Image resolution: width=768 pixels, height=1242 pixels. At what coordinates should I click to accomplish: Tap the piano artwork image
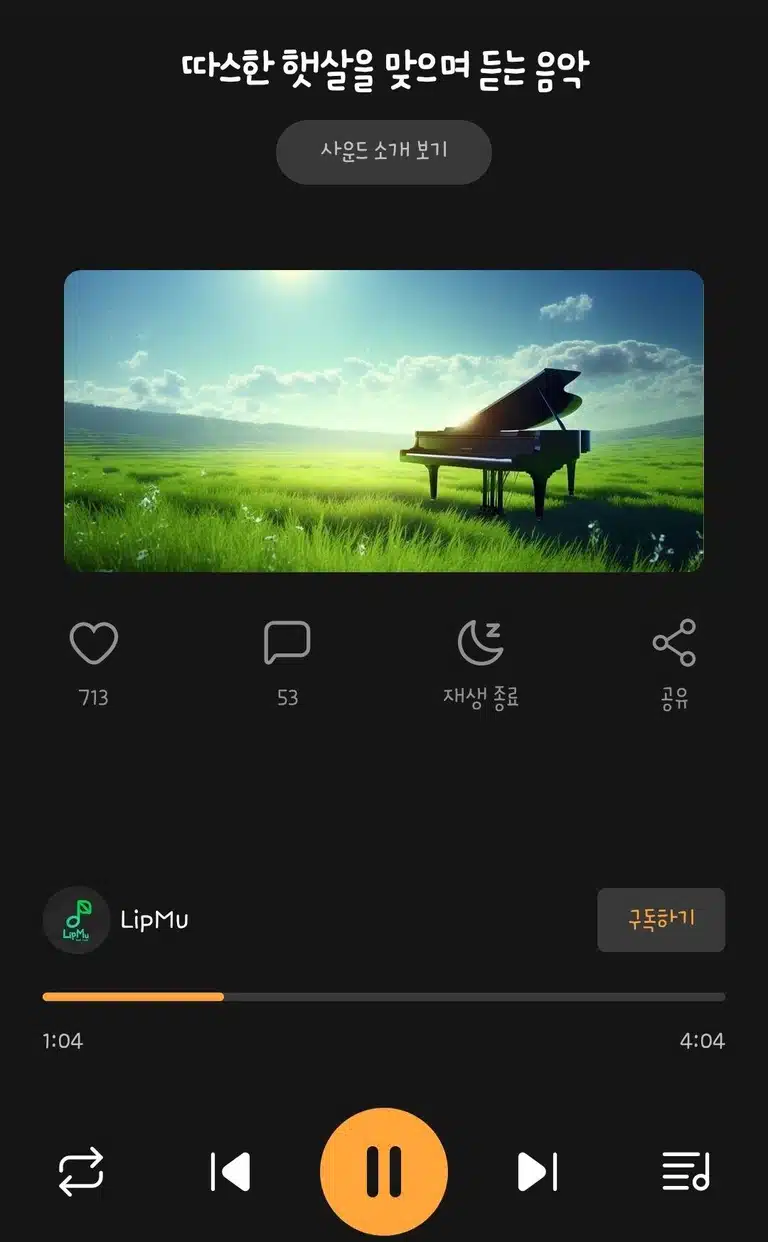(384, 421)
